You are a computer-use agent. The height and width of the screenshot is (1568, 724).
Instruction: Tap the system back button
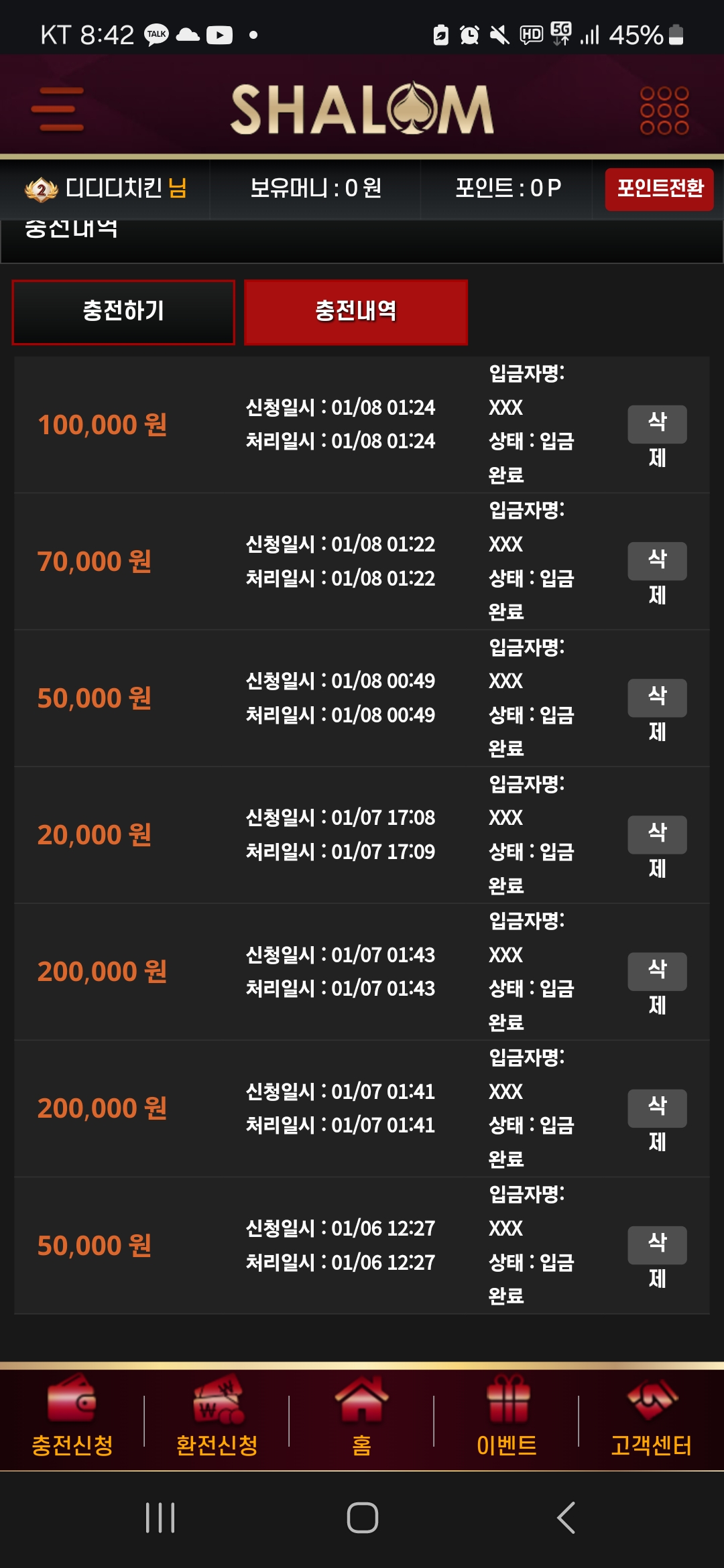pos(566,1518)
